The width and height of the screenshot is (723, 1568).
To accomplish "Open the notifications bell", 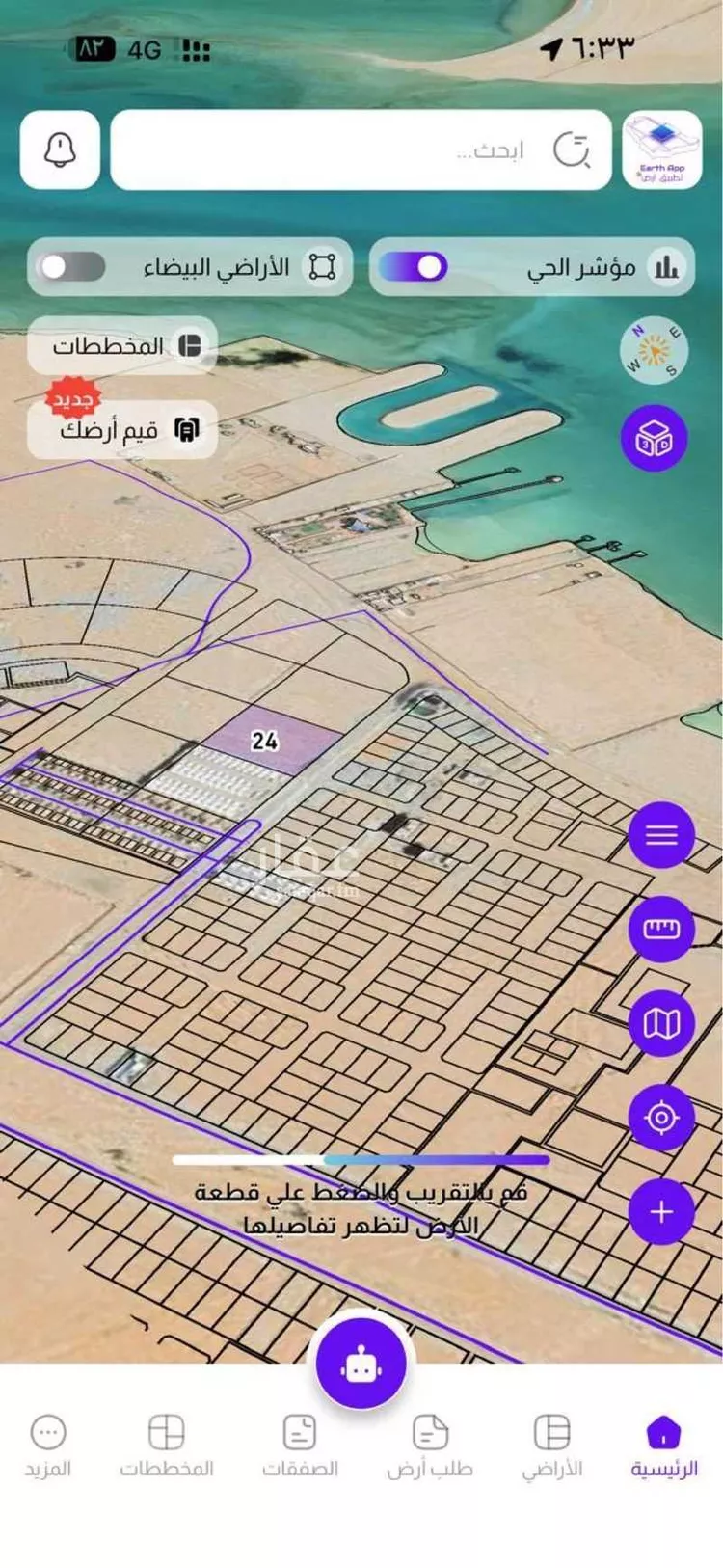I will (x=60, y=149).
